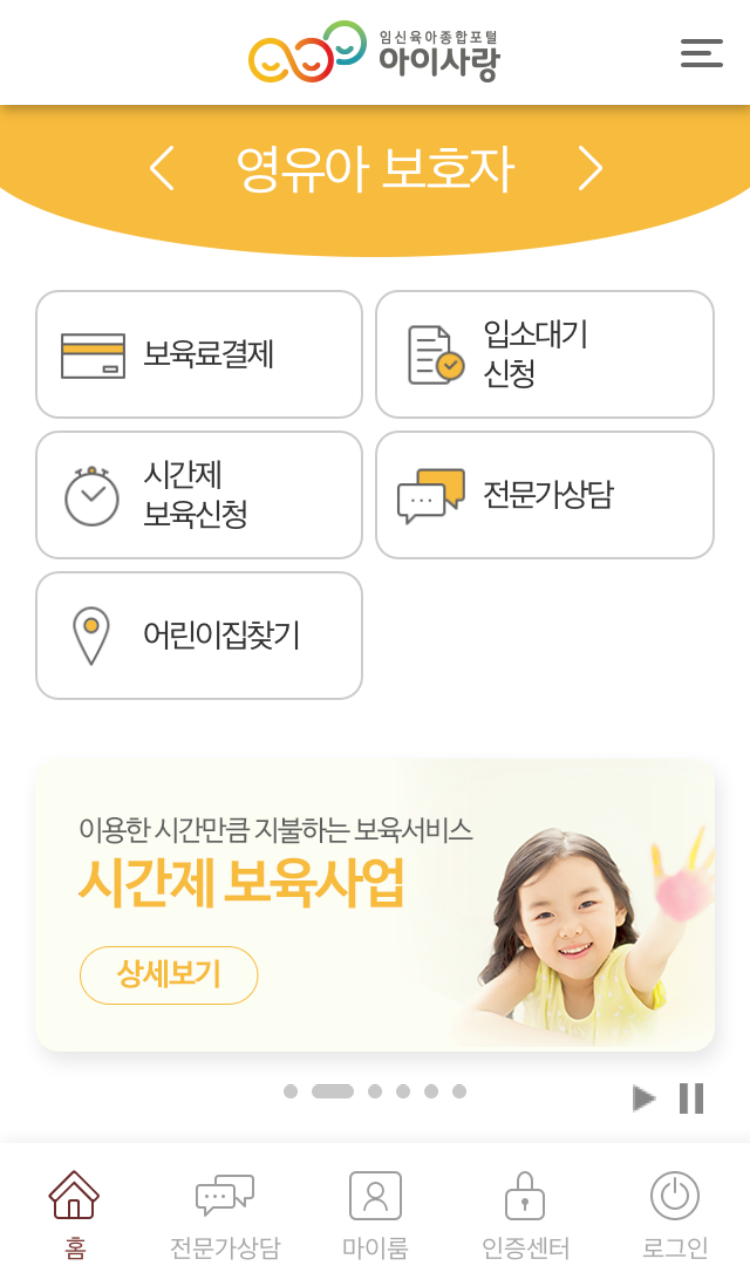Open 입소대기 신청
This screenshot has height=1273, width=750.
(x=544, y=354)
